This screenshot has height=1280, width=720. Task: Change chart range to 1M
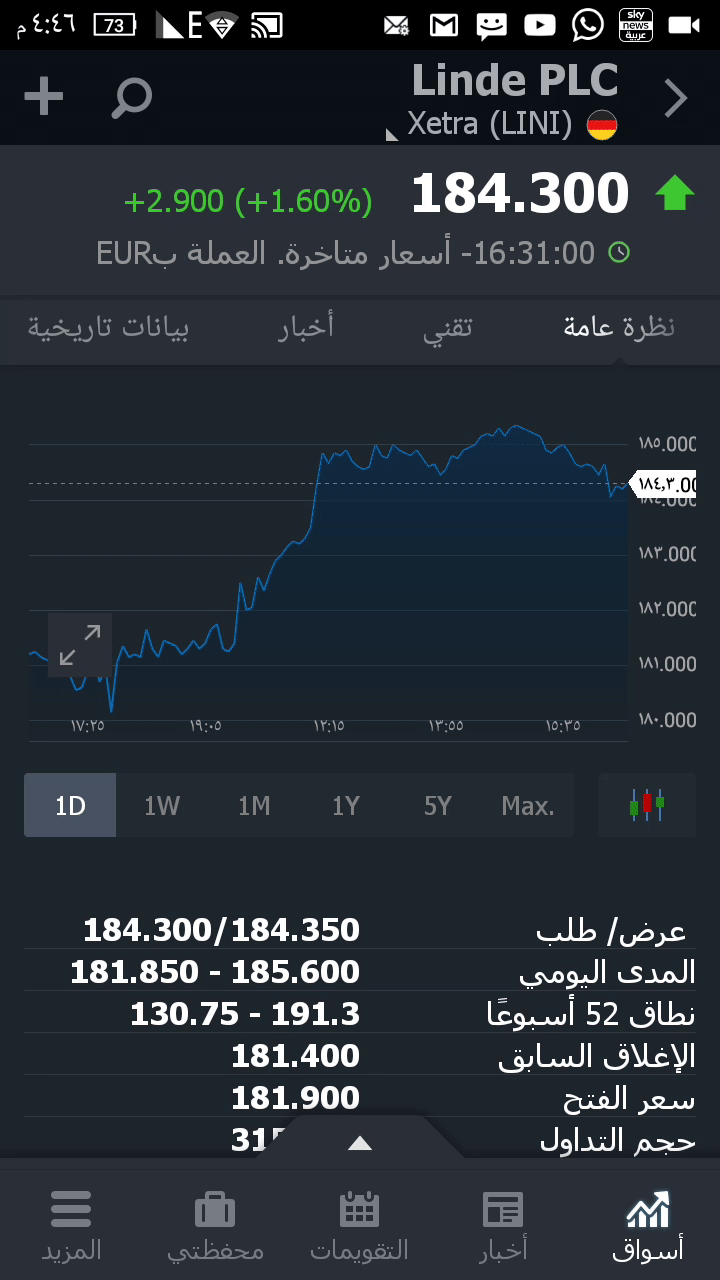[254, 805]
